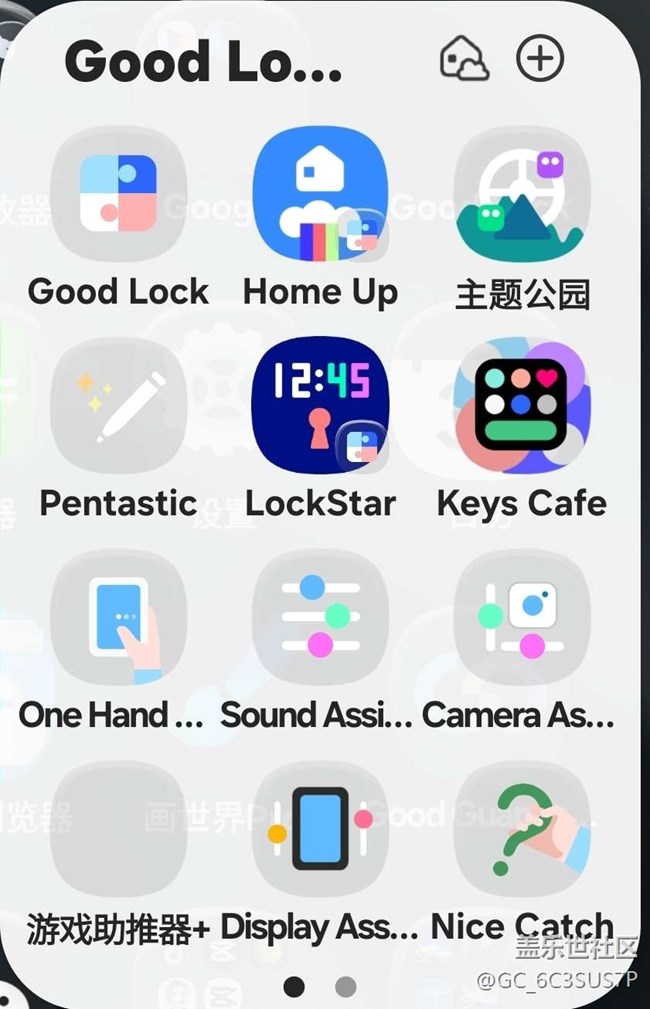This screenshot has width=650, height=1009.
Task: Launch Sound Assistant
Action: [x=320, y=616]
